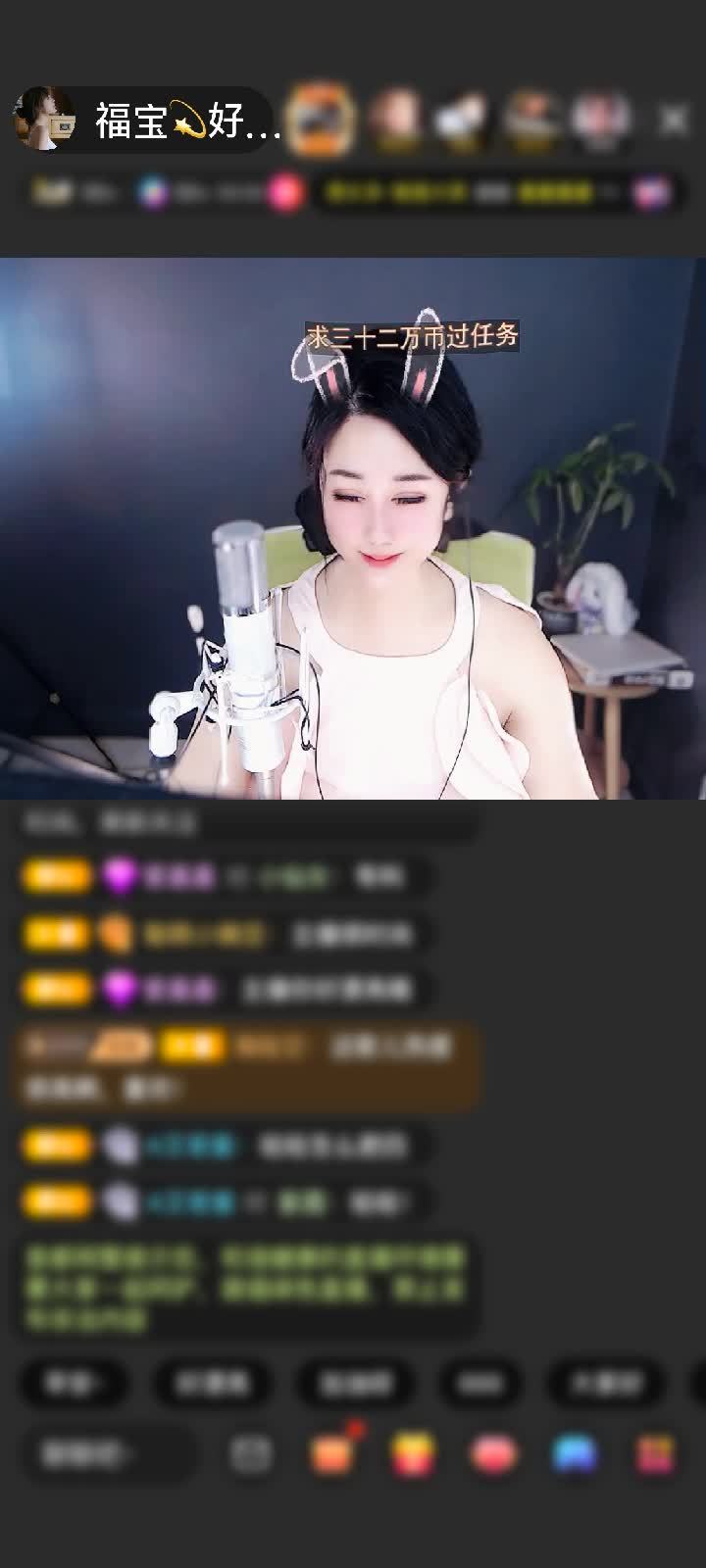The height and width of the screenshot is (1568, 706).
Task: Close the live stream room
Action: [674, 121]
